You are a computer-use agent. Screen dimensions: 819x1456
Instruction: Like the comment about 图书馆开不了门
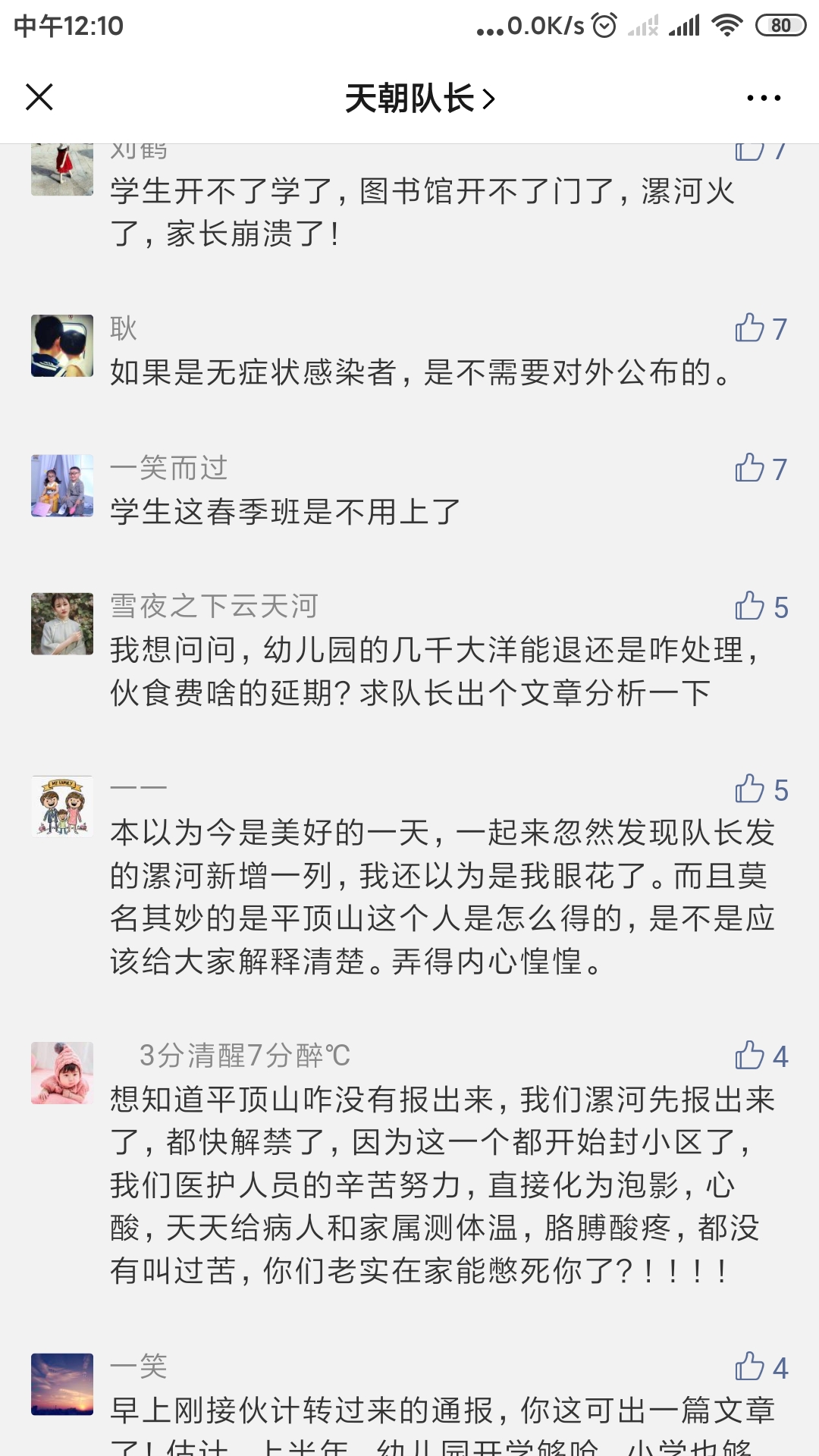(x=751, y=151)
